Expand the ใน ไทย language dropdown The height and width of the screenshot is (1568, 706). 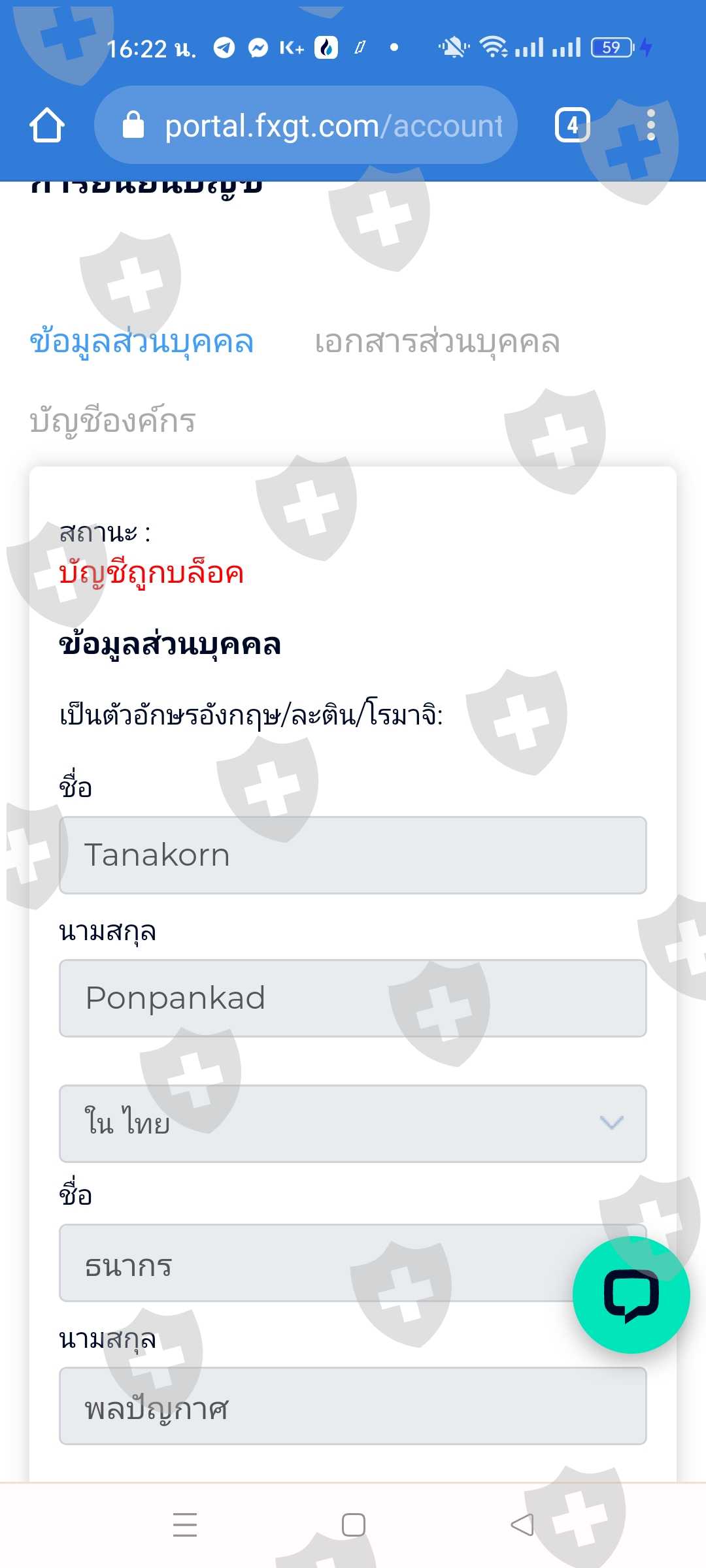[353, 1124]
